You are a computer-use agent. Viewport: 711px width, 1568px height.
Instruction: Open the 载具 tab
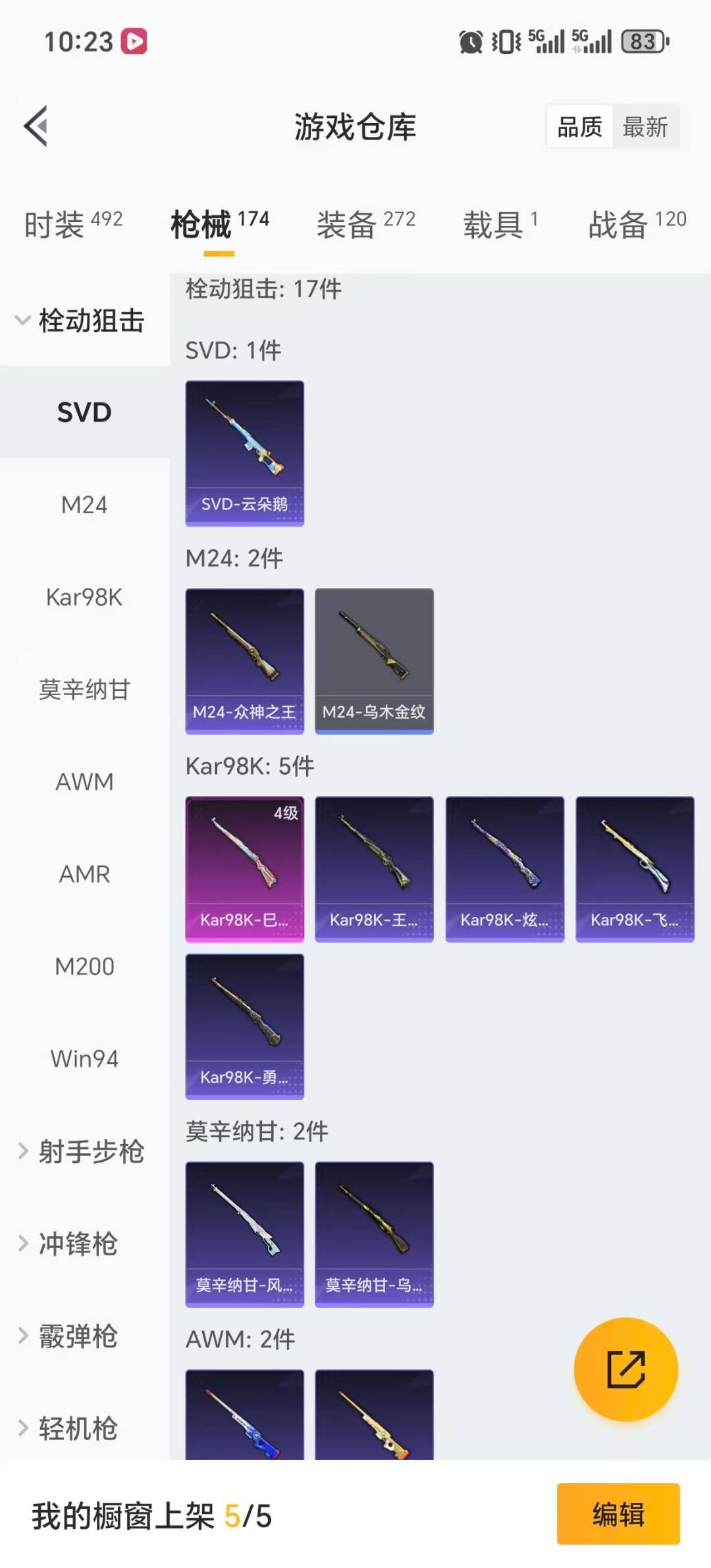500,224
